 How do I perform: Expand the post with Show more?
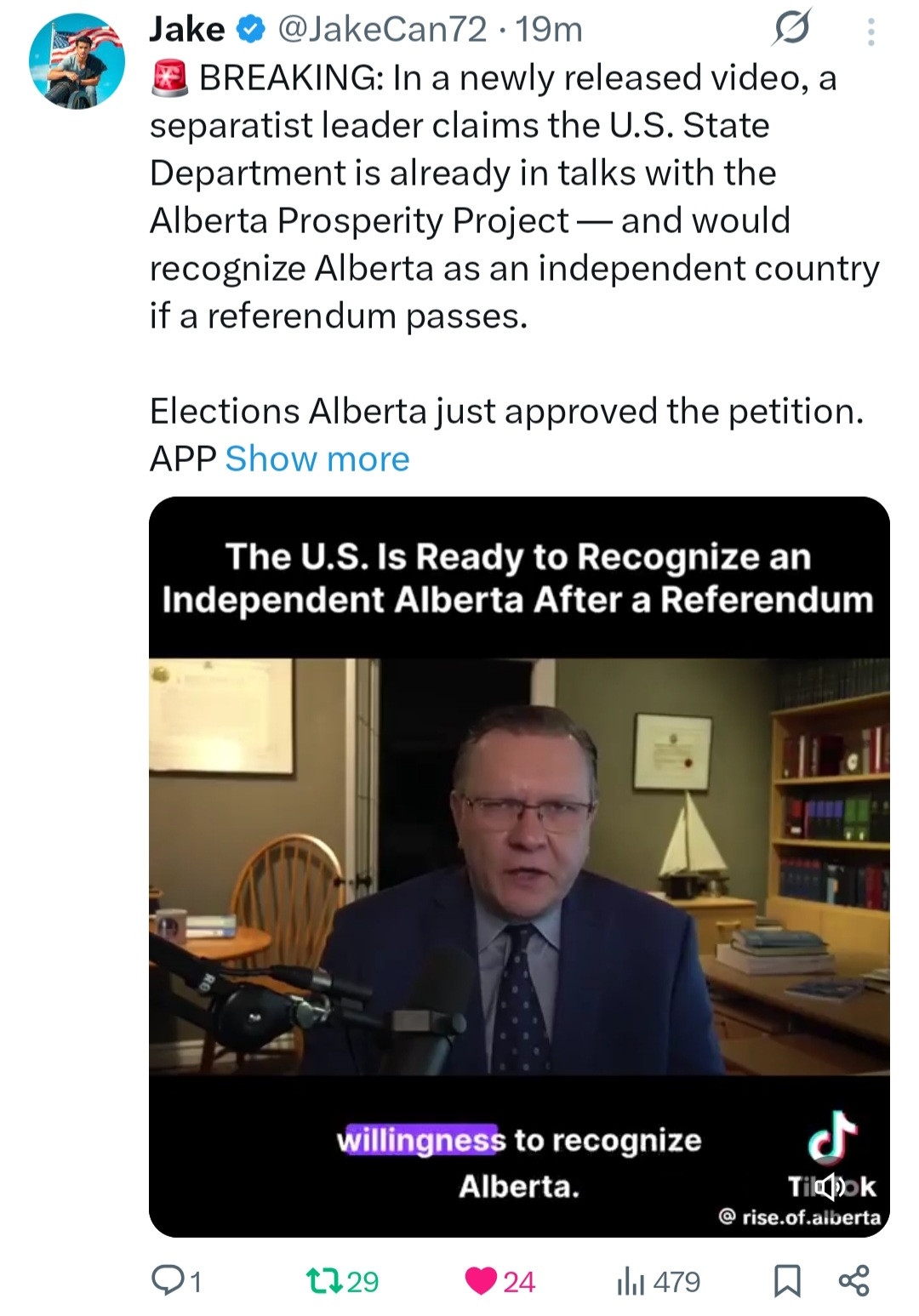(317, 459)
